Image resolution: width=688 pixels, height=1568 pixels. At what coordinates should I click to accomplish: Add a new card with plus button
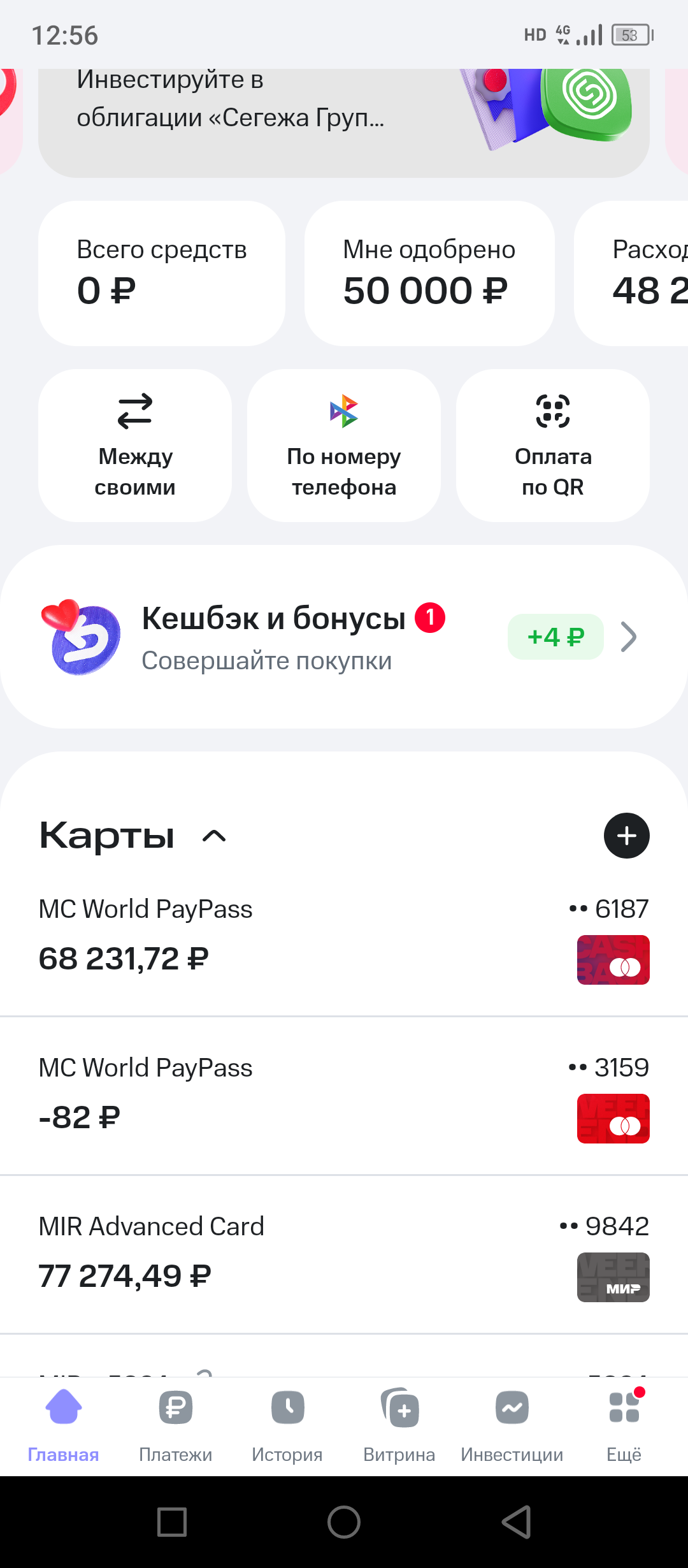tap(626, 836)
